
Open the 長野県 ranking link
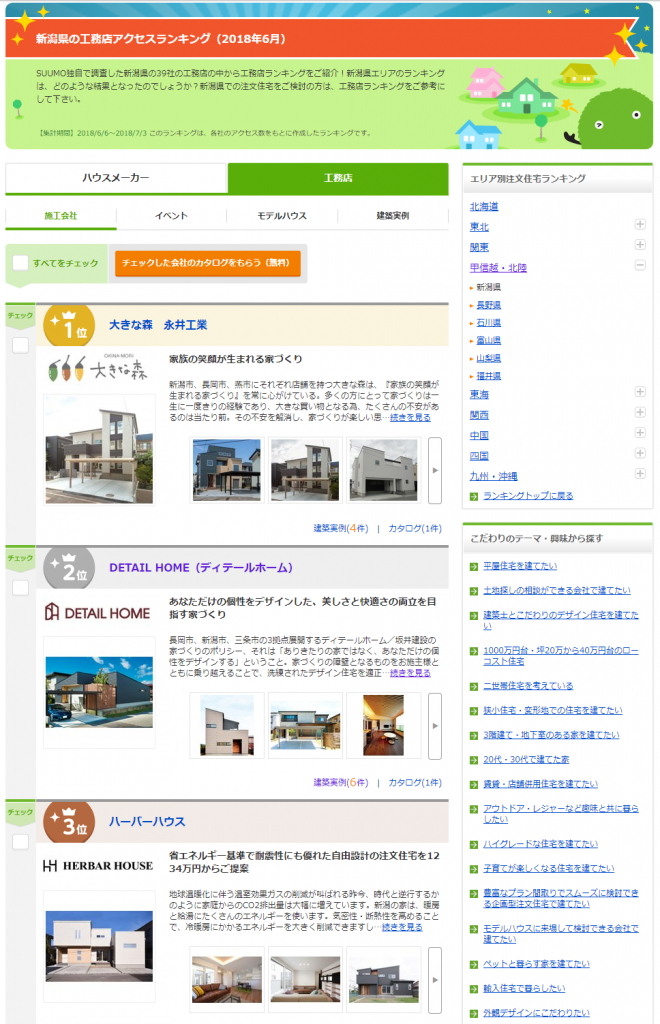click(x=489, y=305)
